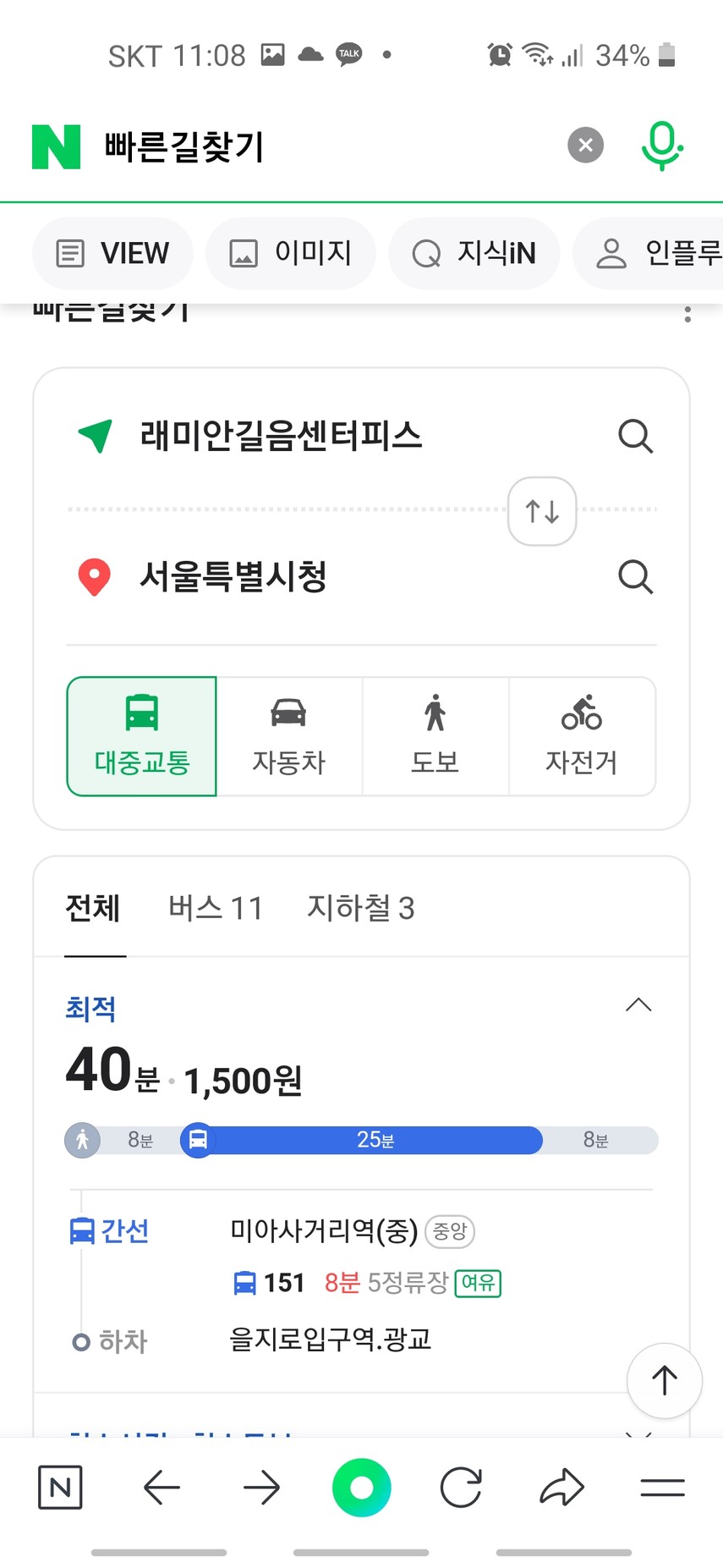The image size is (723, 1568).
Task: Filter routes by 지하철 3
Action: tap(360, 908)
